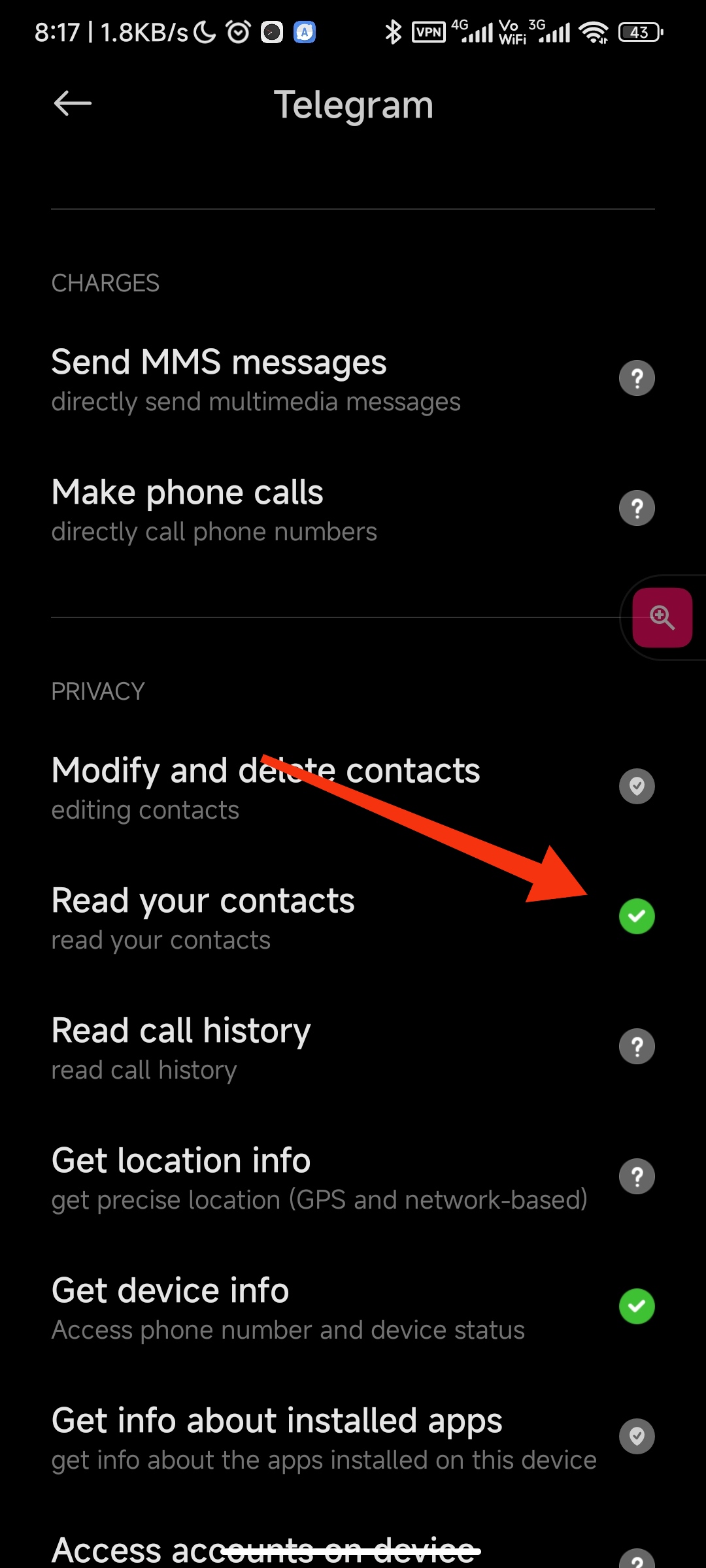This screenshot has width=706, height=1568.
Task: Tap the floating magnifier zoom button
Action: point(662,617)
